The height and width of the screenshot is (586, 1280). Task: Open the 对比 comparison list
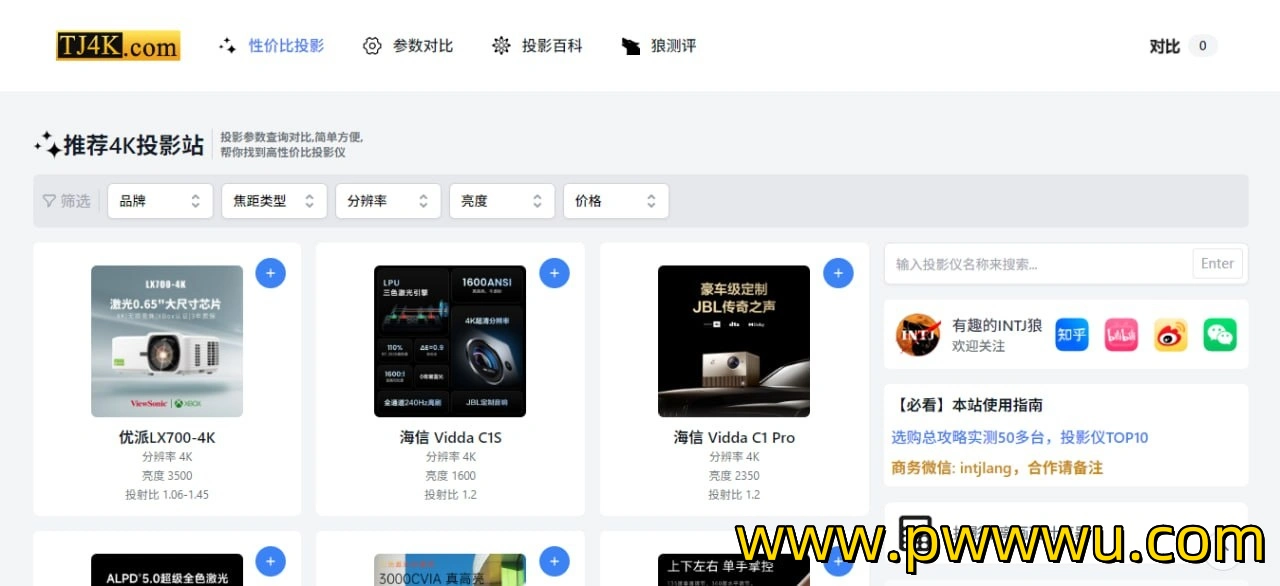click(1182, 46)
